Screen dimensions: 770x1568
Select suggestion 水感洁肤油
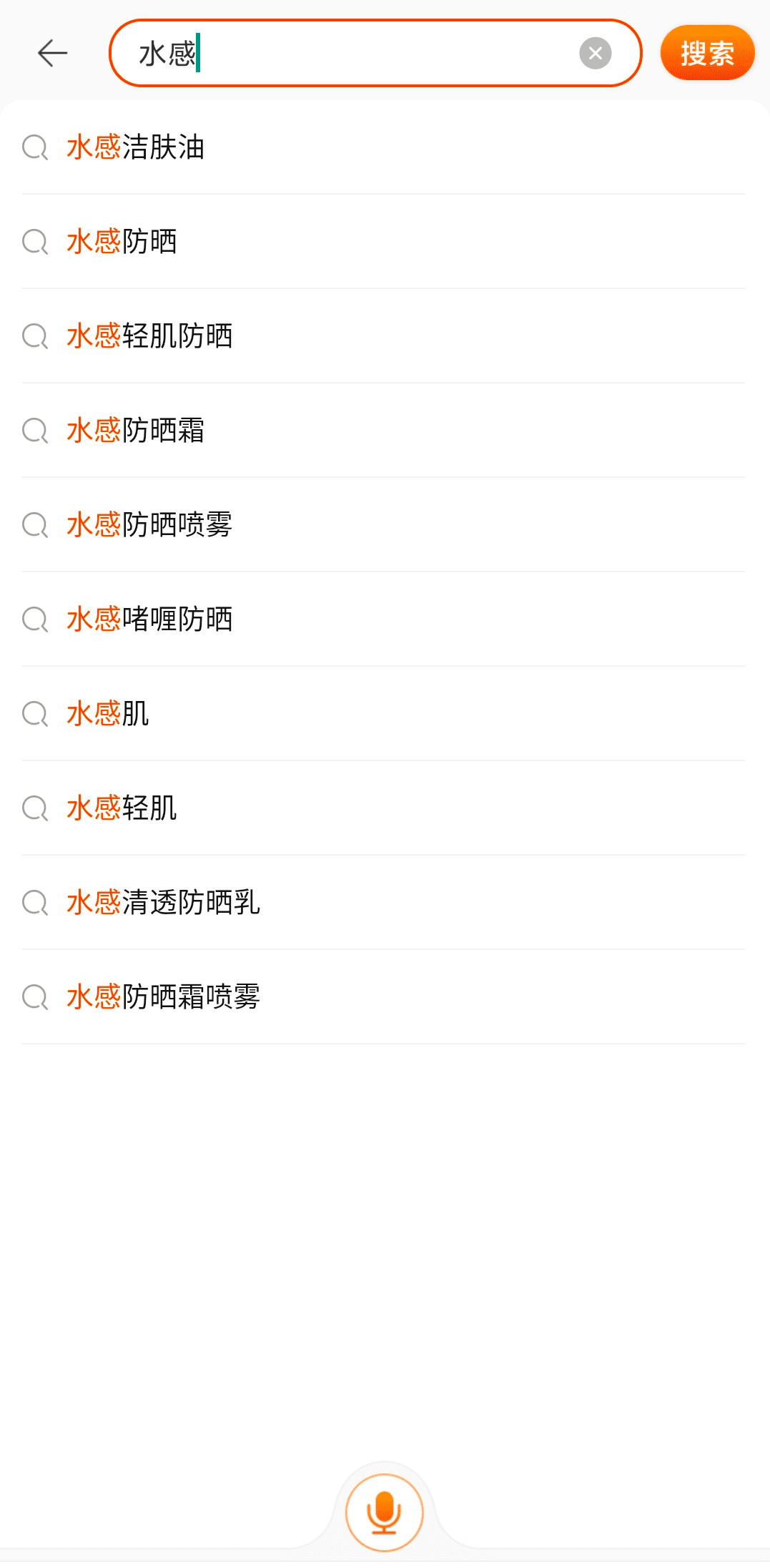pyautogui.click(x=136, y=147)
